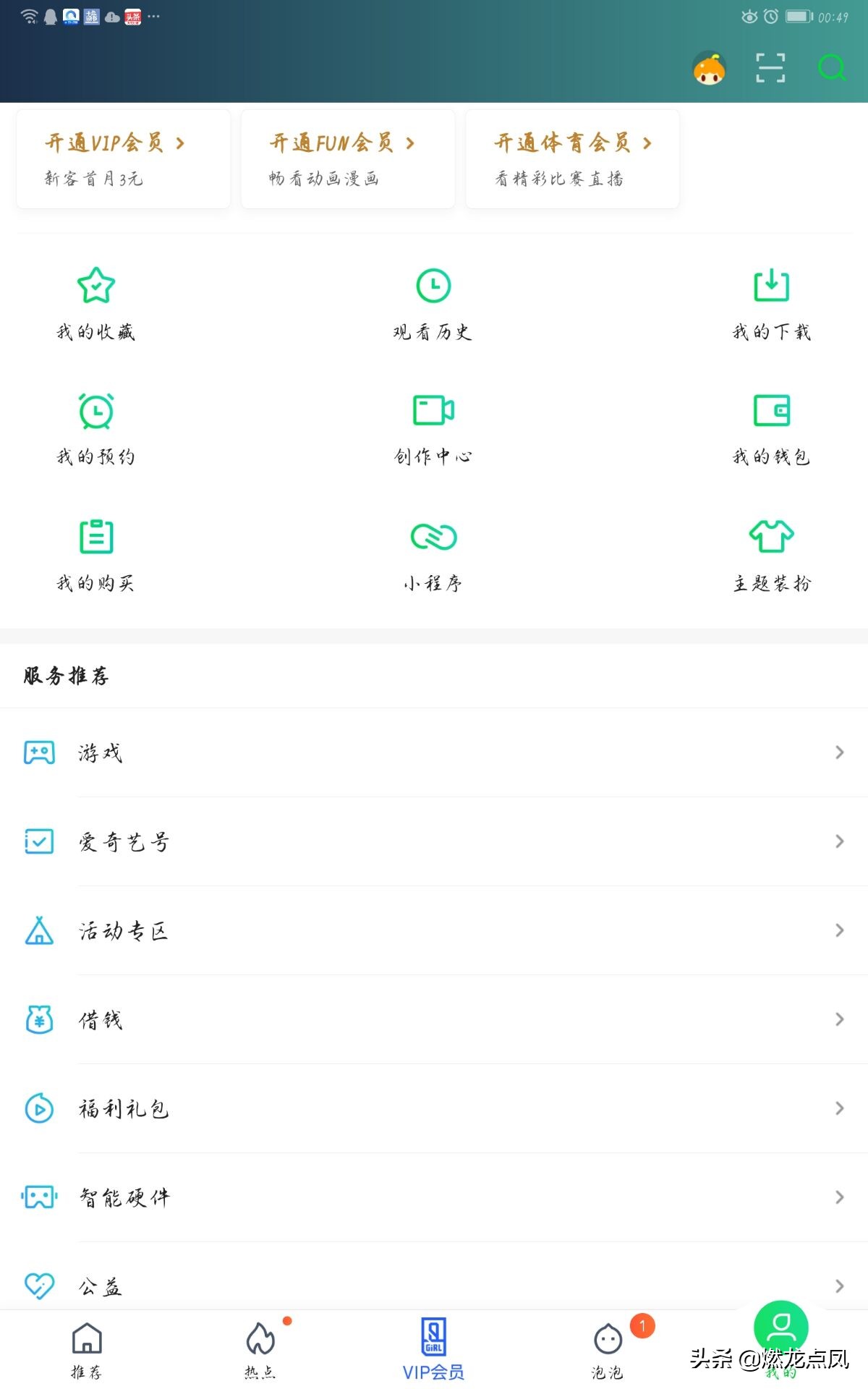Screen dimensions: 868x1389
Task: Open 我的下载 downloads
Action: 770,304
